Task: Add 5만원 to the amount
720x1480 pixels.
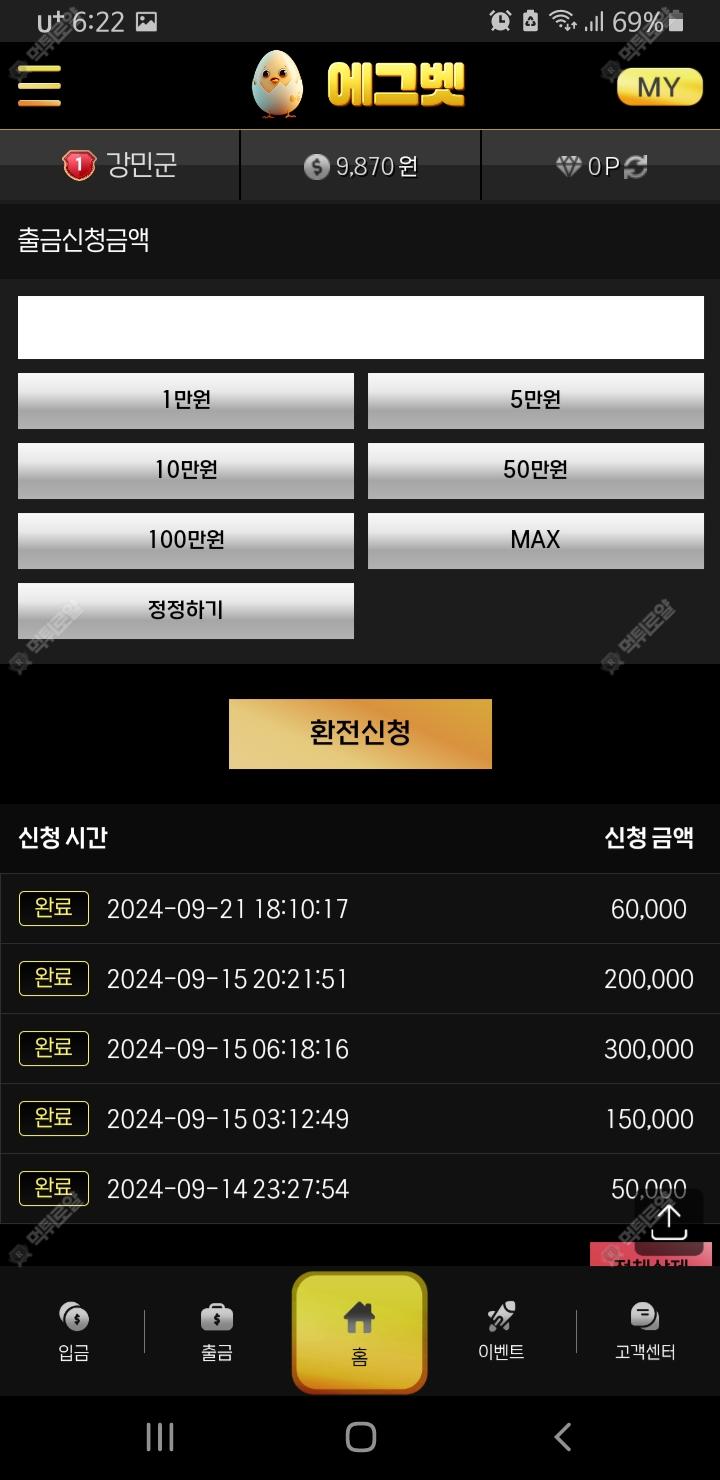Action: pos(535,400)
